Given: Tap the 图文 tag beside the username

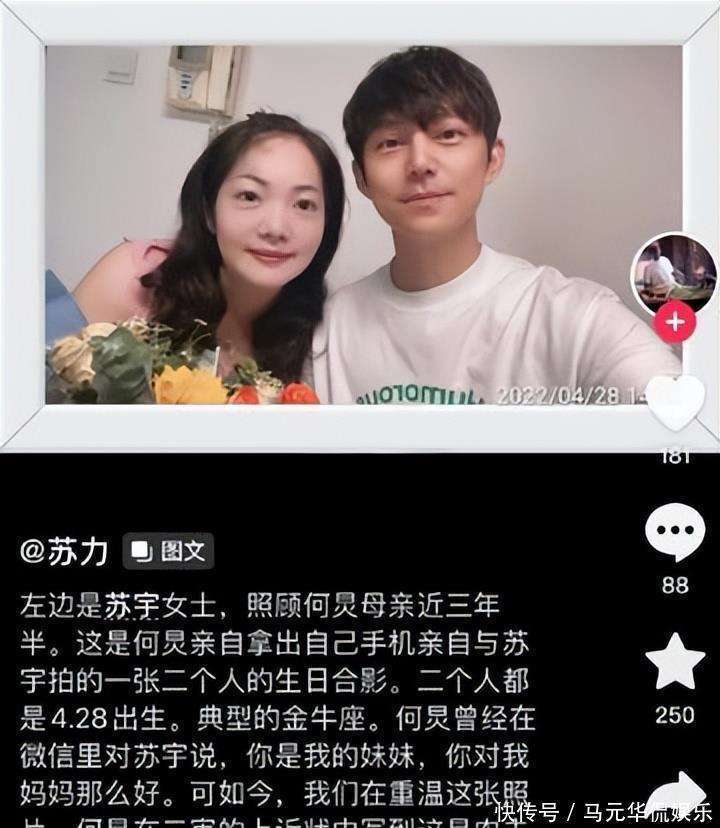Looking at the screenshot, I should click(x=168, y=551).
